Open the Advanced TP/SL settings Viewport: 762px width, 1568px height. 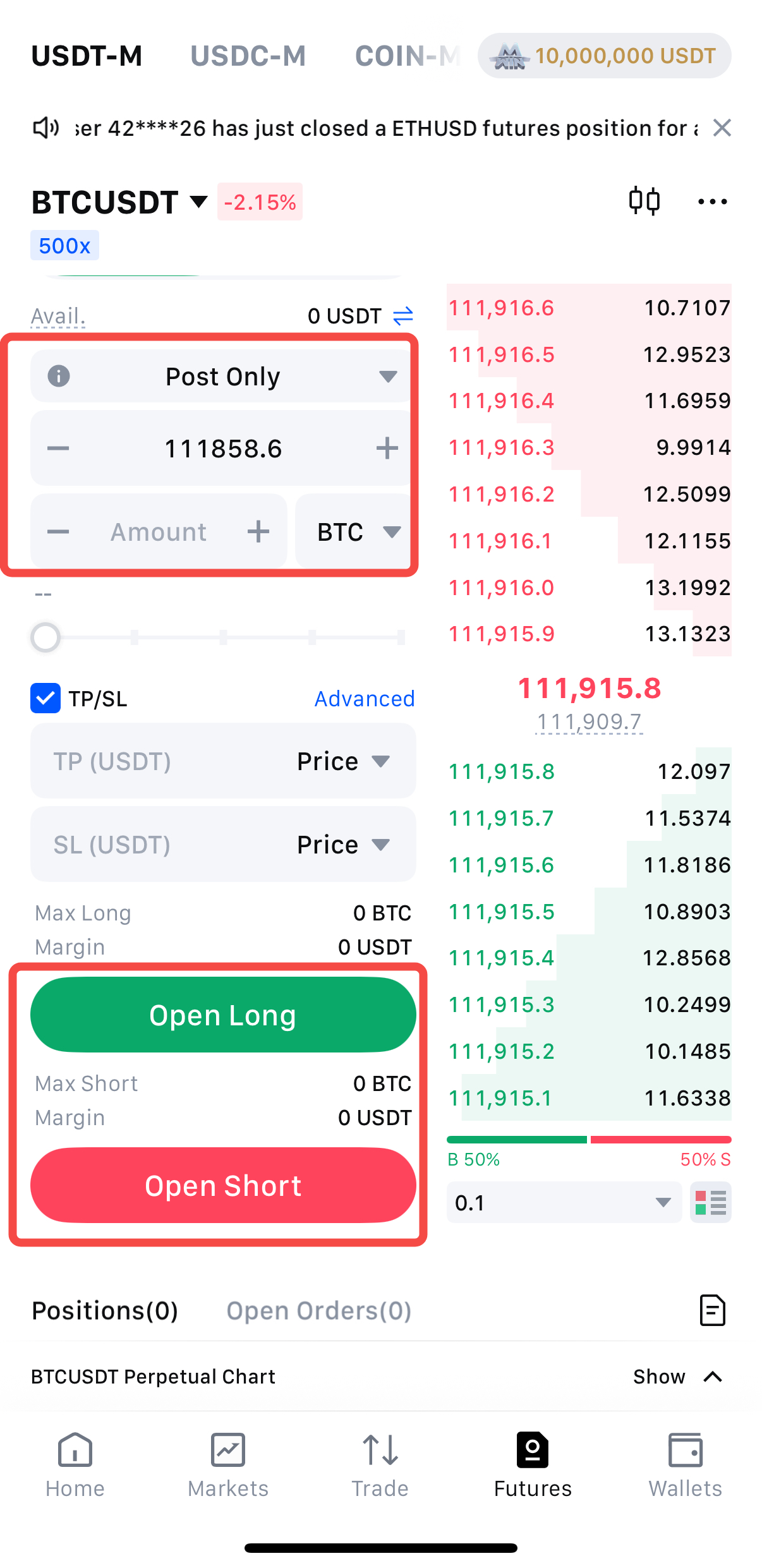pos(365,699)
